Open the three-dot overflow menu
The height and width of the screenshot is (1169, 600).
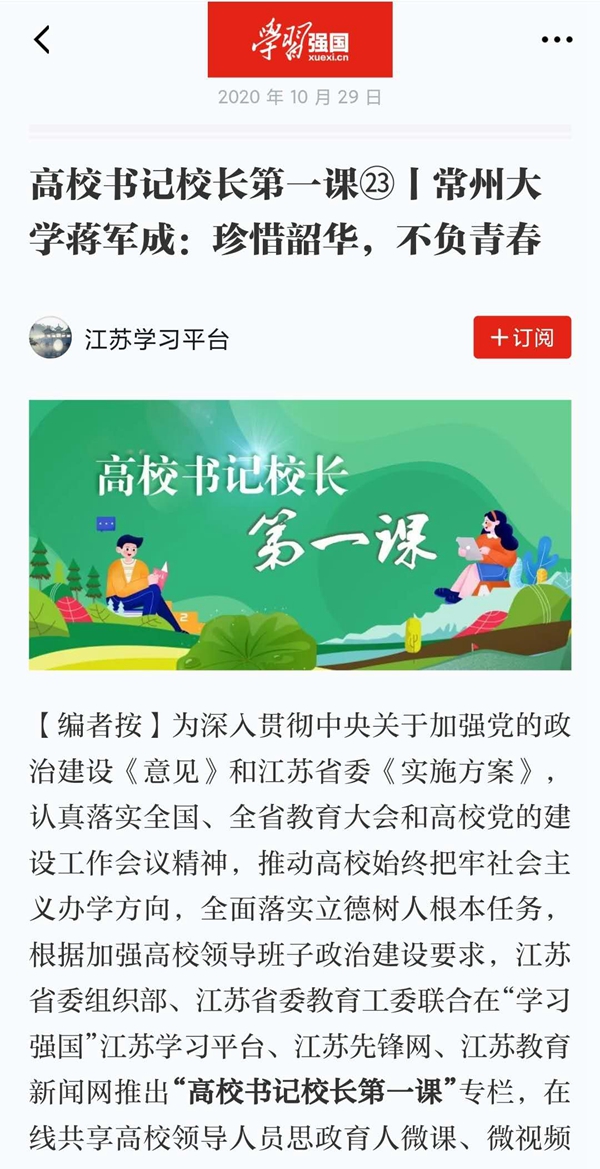click(556, 40)
